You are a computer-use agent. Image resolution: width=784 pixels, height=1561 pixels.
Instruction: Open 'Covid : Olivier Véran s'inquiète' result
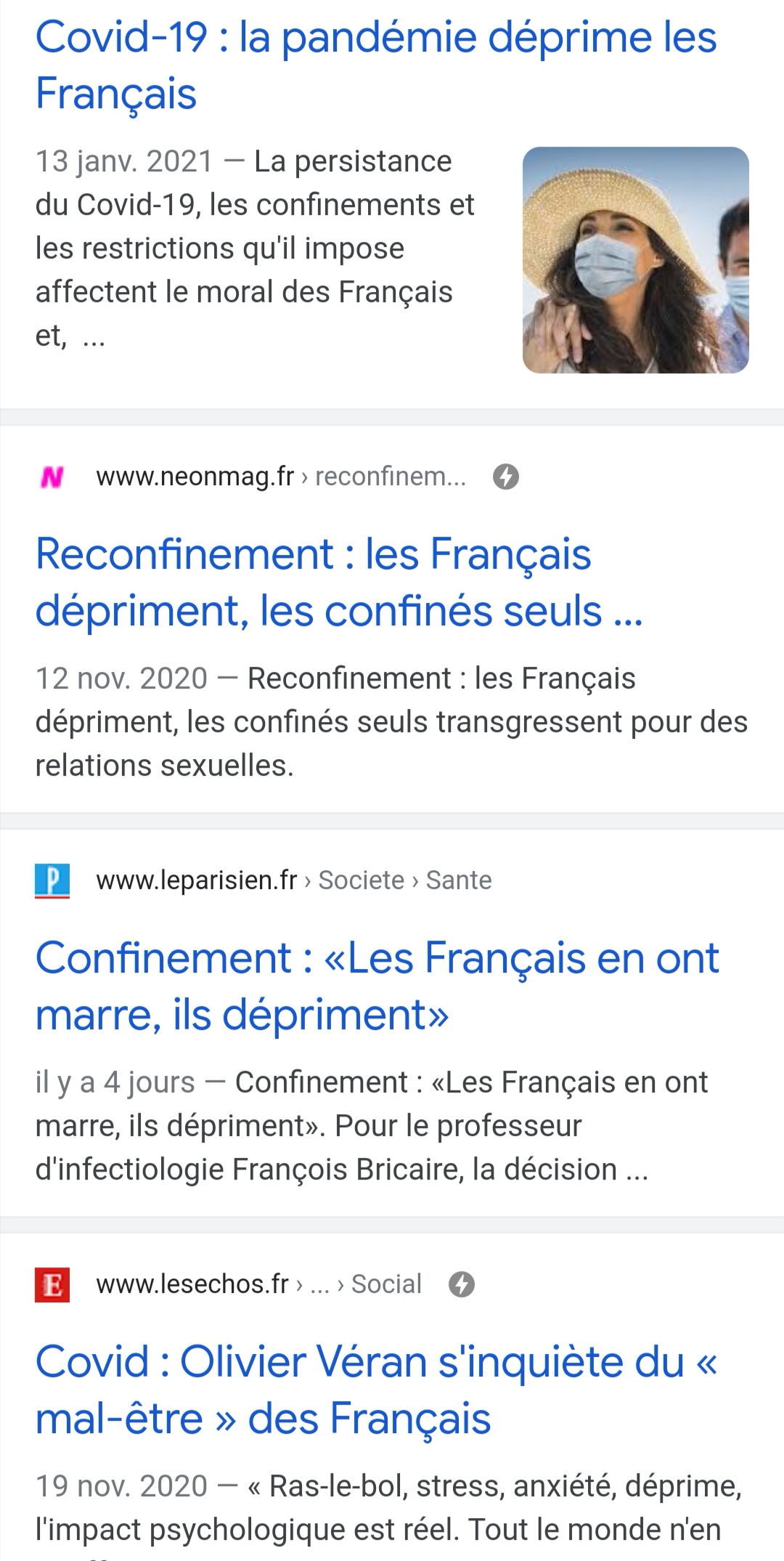[376, 1390]
